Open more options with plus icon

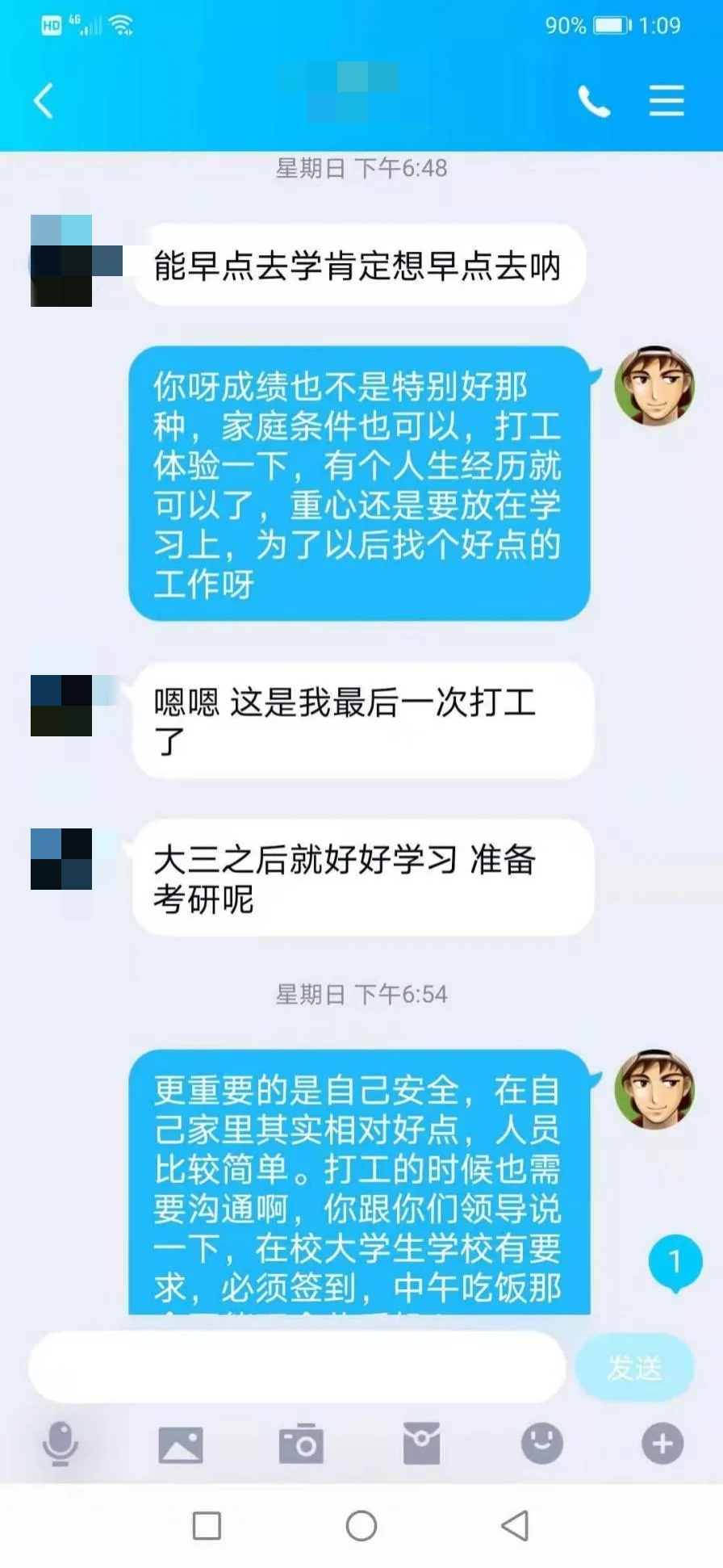pyautogui.click(x=662, y=1444)
